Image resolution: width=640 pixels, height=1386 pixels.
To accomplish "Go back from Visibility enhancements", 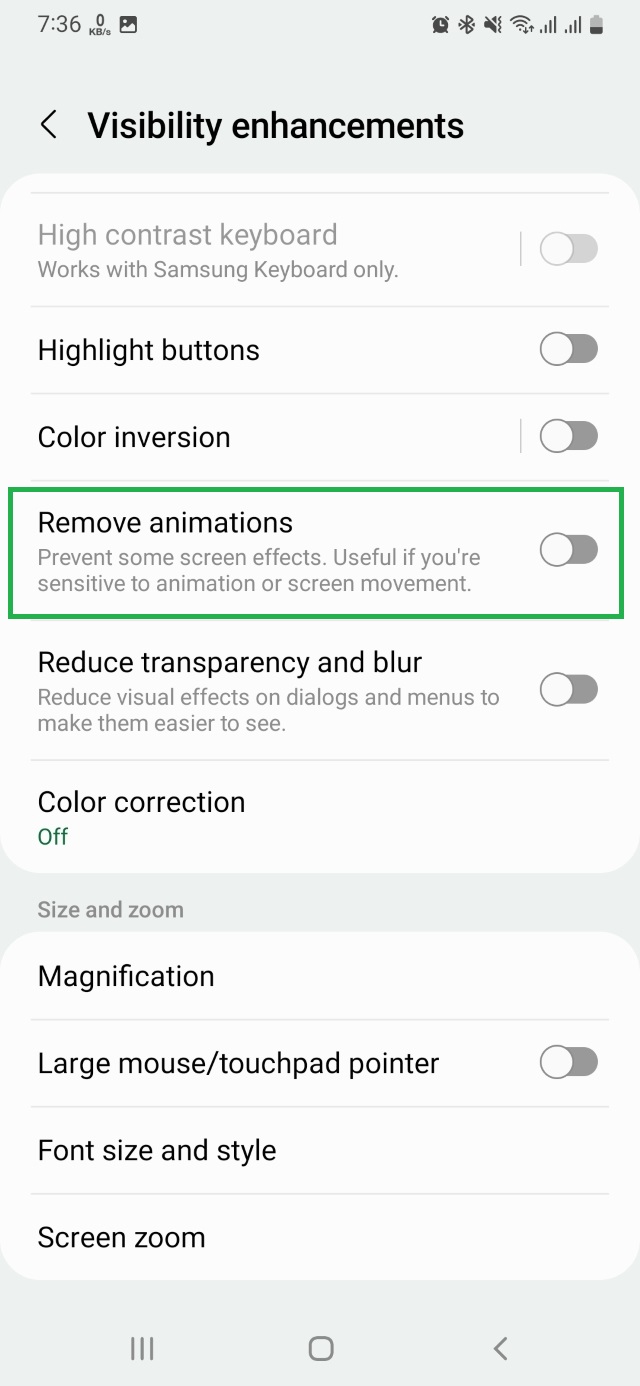I will click(48, 125).
